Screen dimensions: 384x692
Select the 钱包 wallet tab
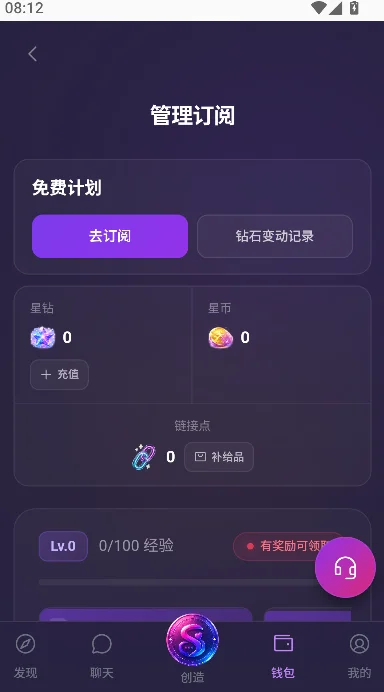[x=283, y=657]
